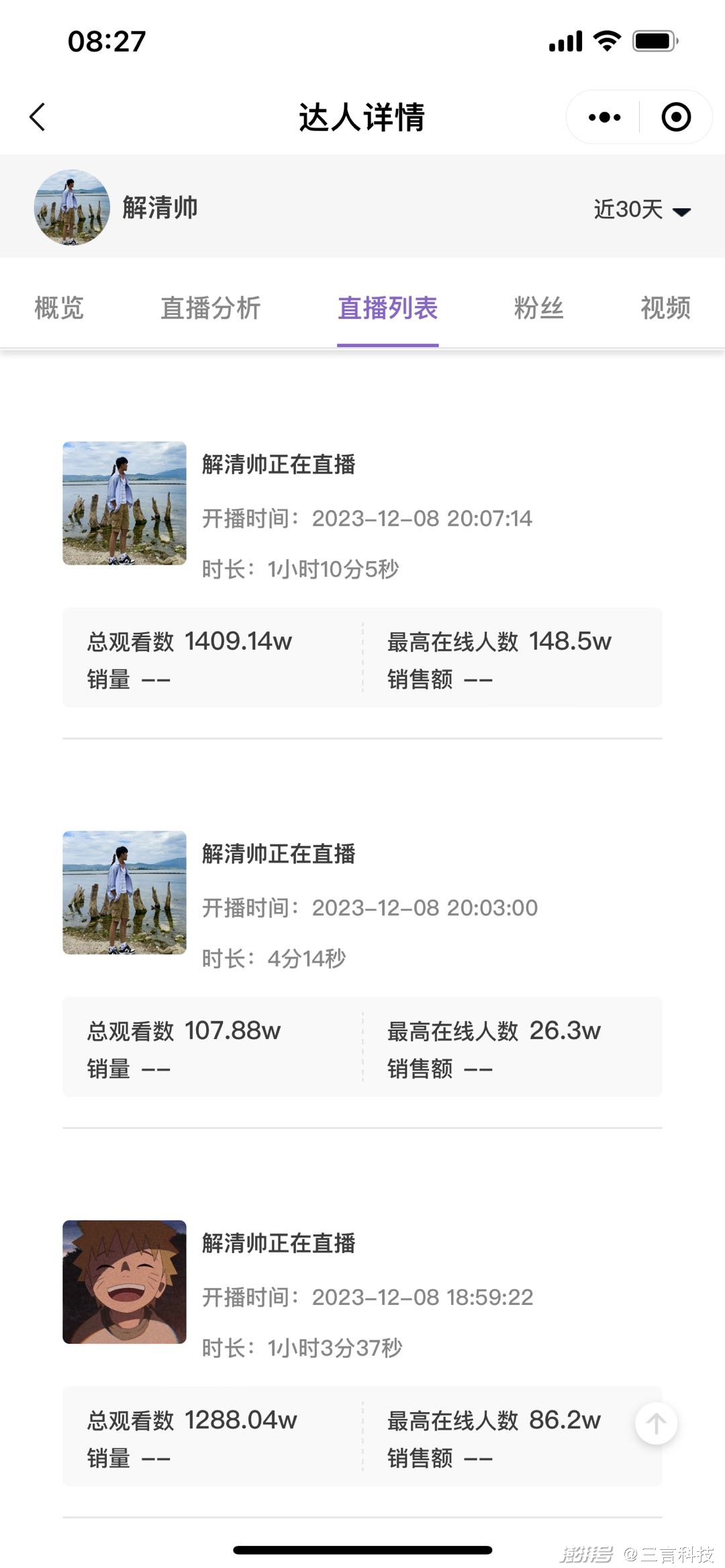Viewport: 725px width, 1568px height.
Task: Open the livestream started at 20:03:00
Action: [x=362, y=906]
